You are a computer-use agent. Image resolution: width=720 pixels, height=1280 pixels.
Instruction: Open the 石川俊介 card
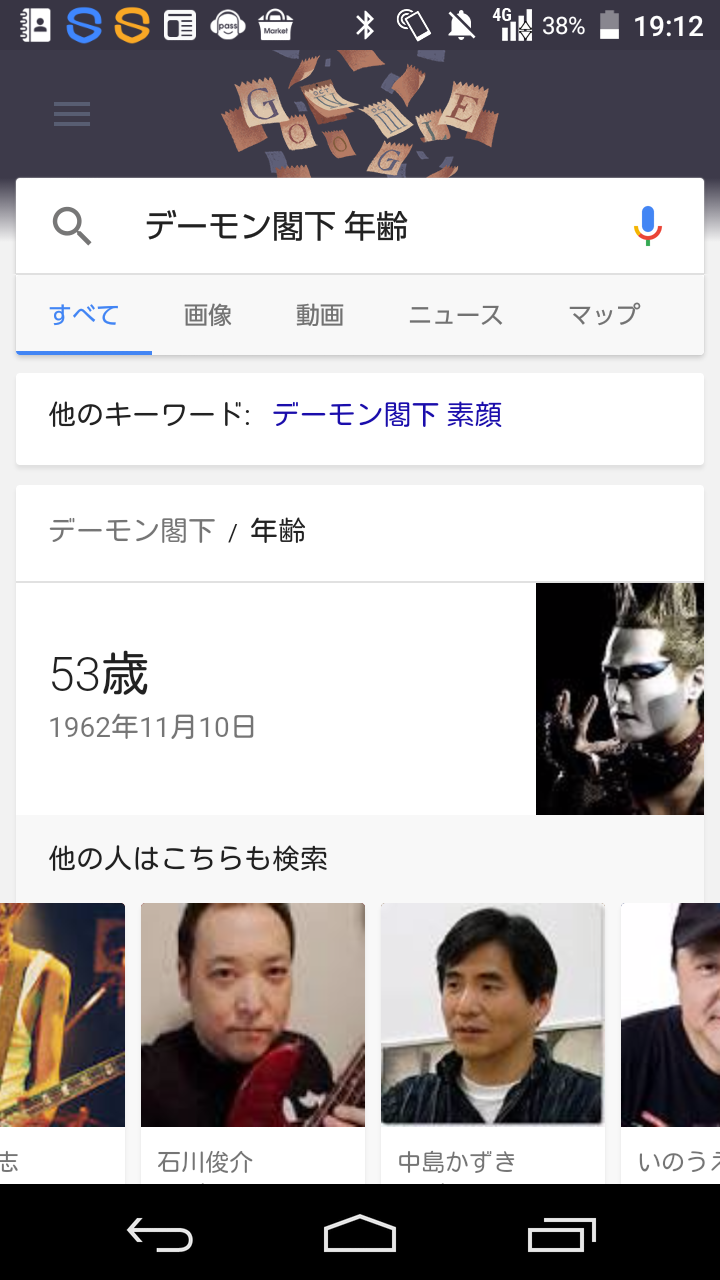253,1043
